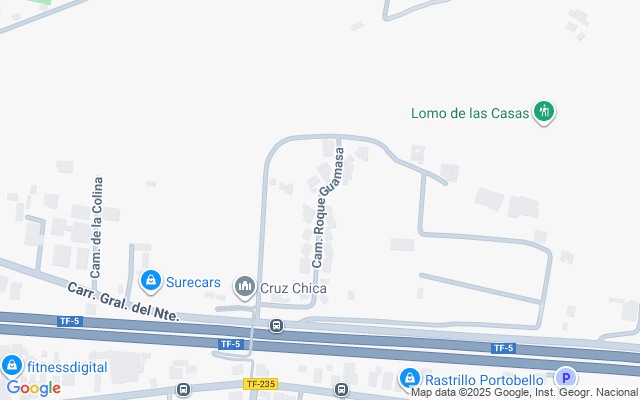The height and width of the screenshot is (400, 640).
Task: Select the Rastrillo Portobello shop pin
Action: pos(410,379)
